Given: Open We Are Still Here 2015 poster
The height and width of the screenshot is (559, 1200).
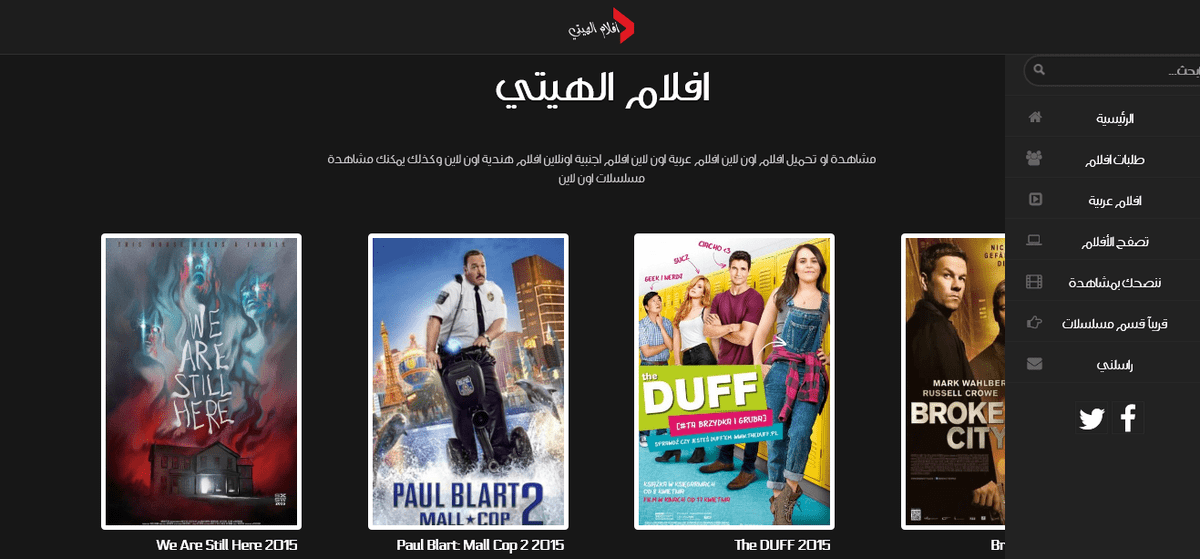Looking at the screenshot, I should coord(201,381).
